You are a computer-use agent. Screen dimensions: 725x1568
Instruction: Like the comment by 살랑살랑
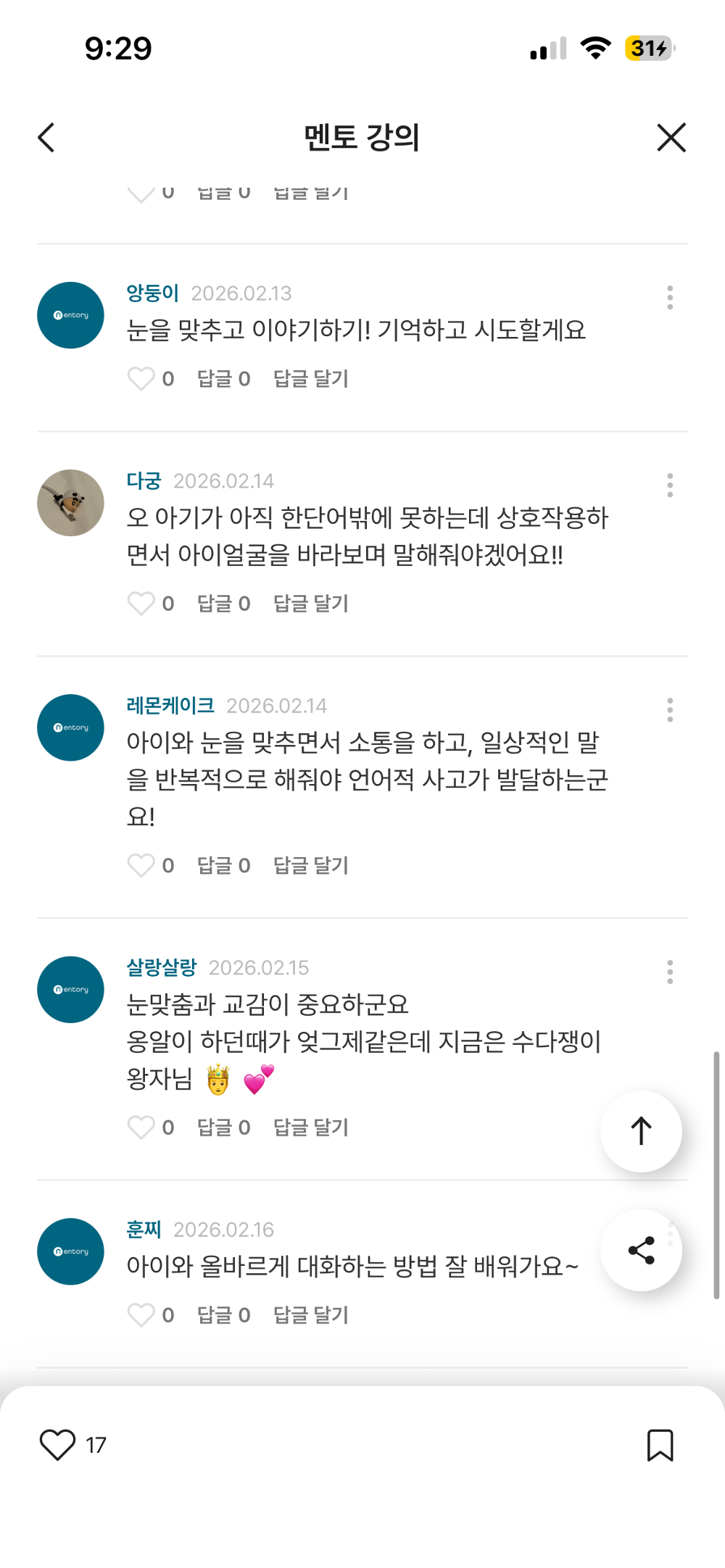point(141,1127)
